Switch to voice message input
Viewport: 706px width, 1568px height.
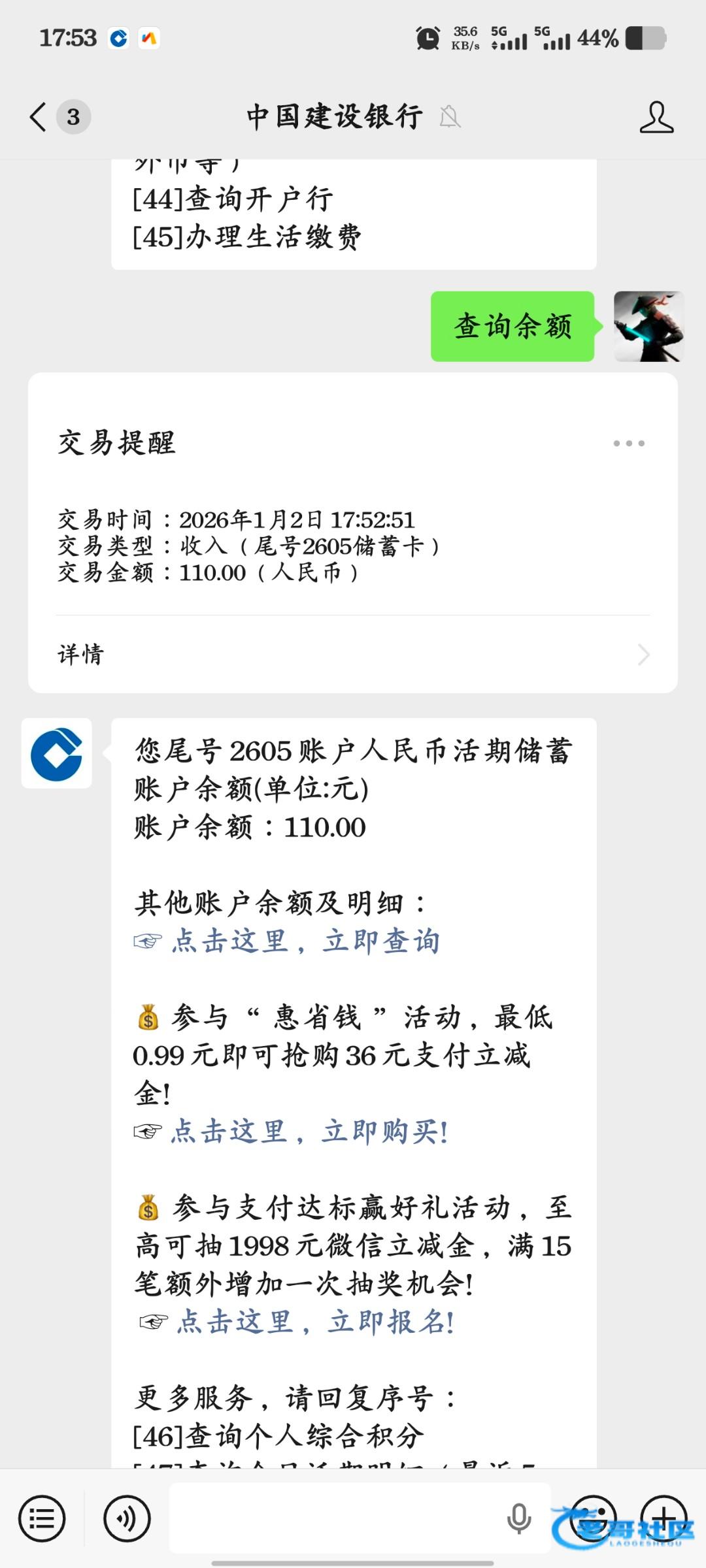(x=127, y=1518)
